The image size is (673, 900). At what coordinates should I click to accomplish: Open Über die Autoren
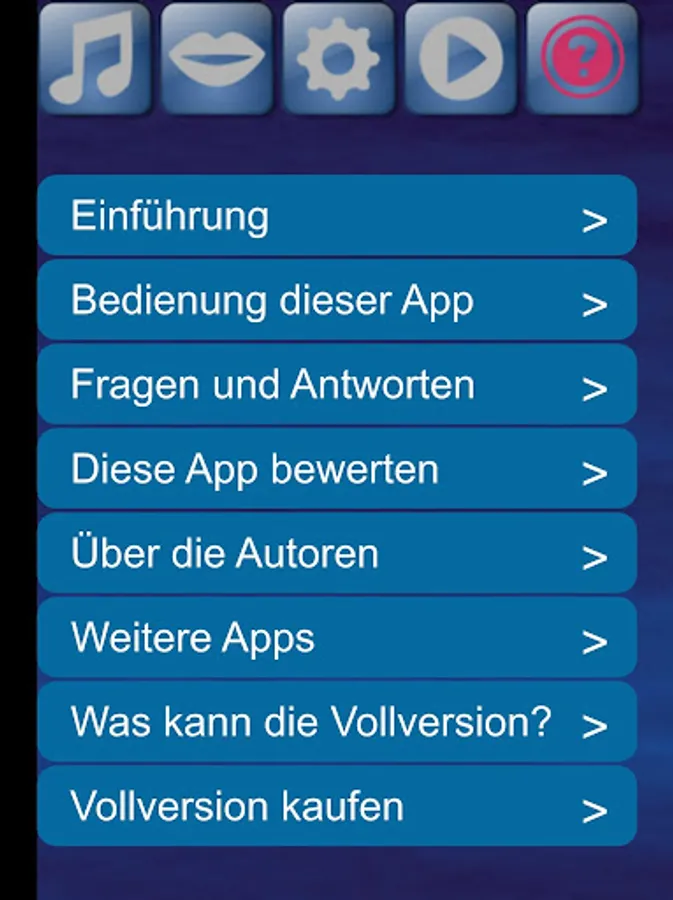(337, 553)
